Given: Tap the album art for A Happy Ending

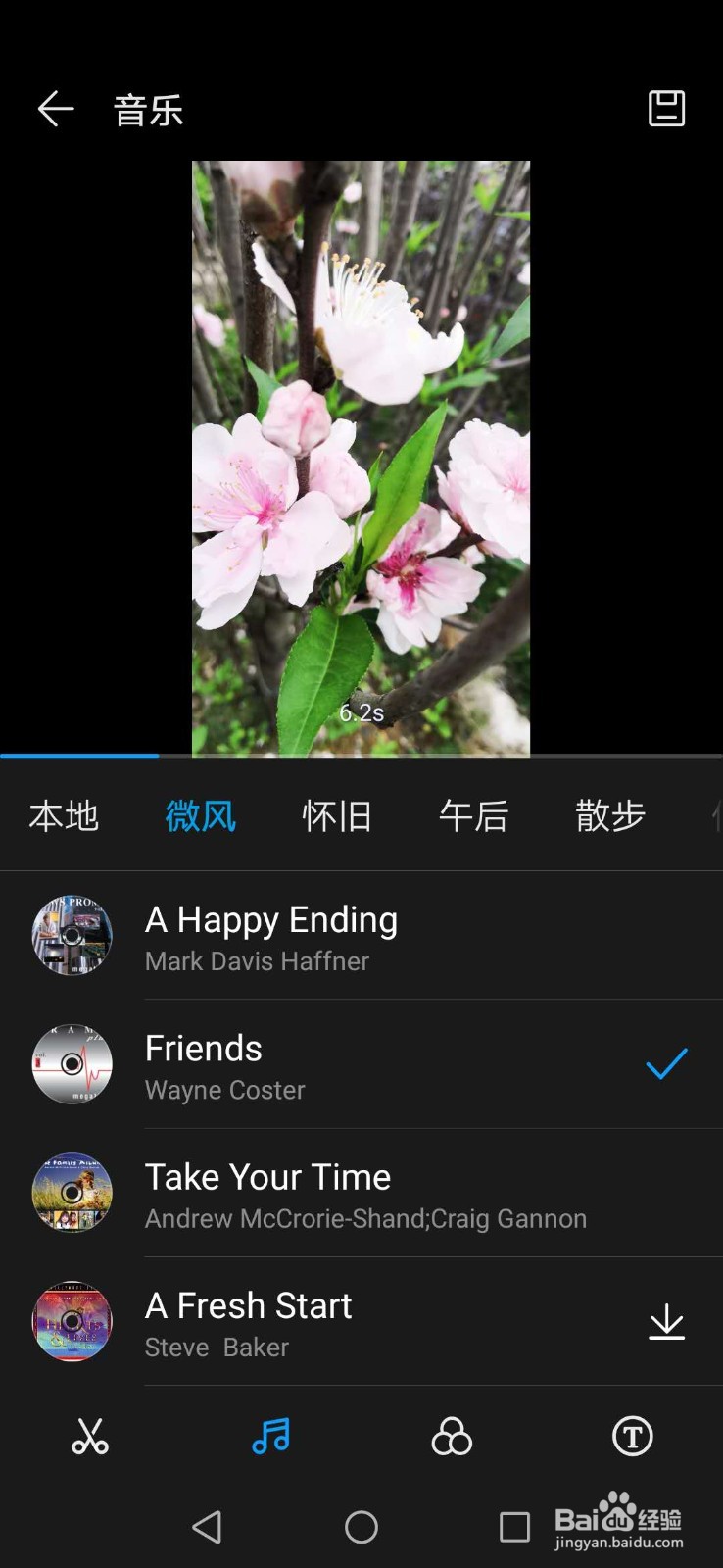Looking at the screenshot, I should pyautogui.click(x=72, y=936).
